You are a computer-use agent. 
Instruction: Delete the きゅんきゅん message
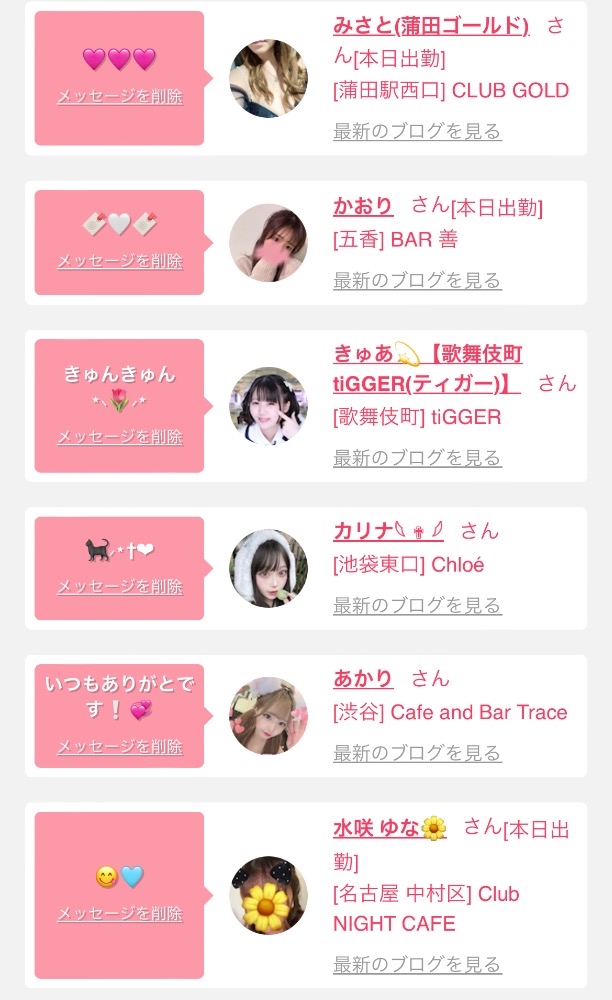120,437
